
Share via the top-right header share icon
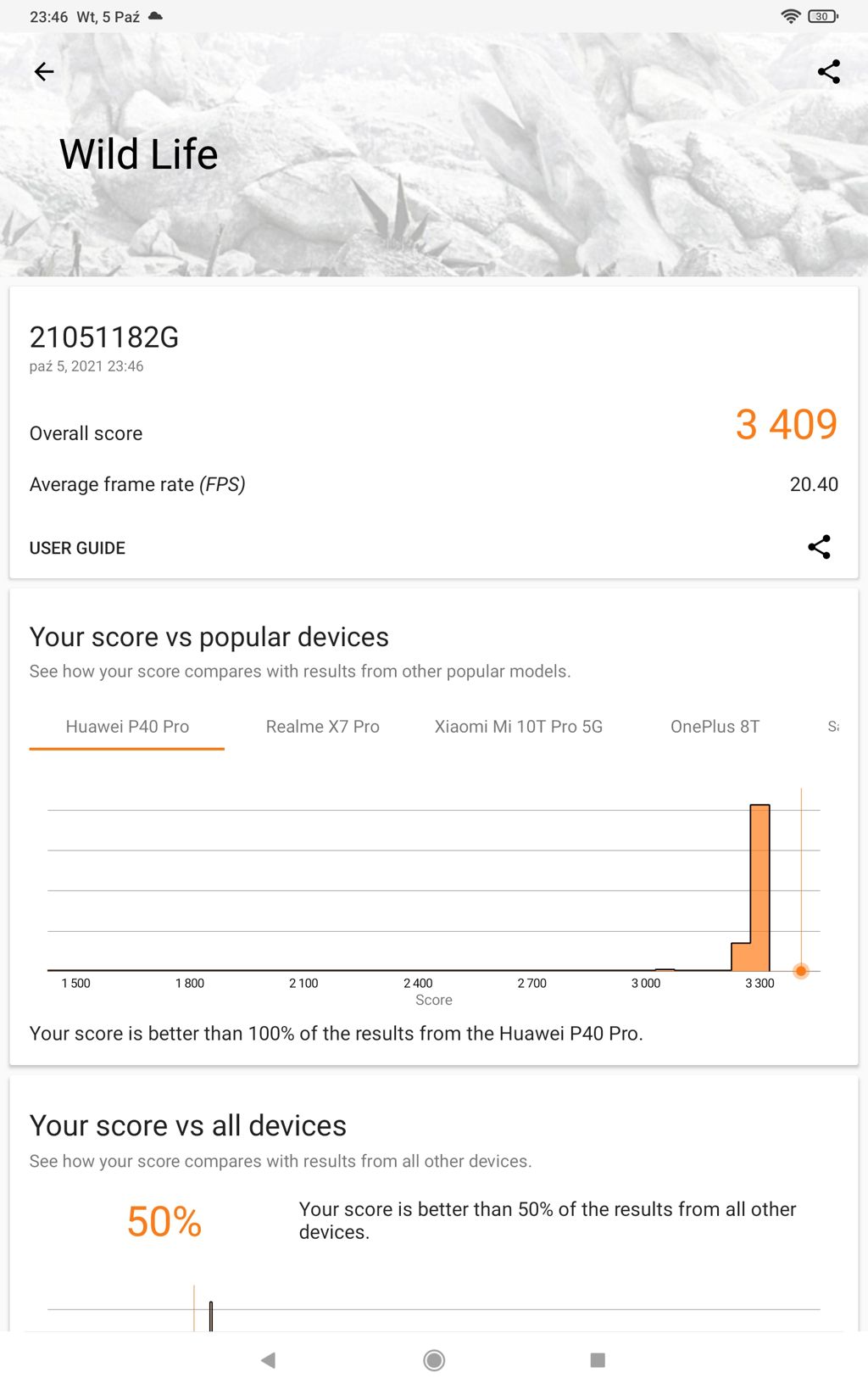(x=828, y=72)
